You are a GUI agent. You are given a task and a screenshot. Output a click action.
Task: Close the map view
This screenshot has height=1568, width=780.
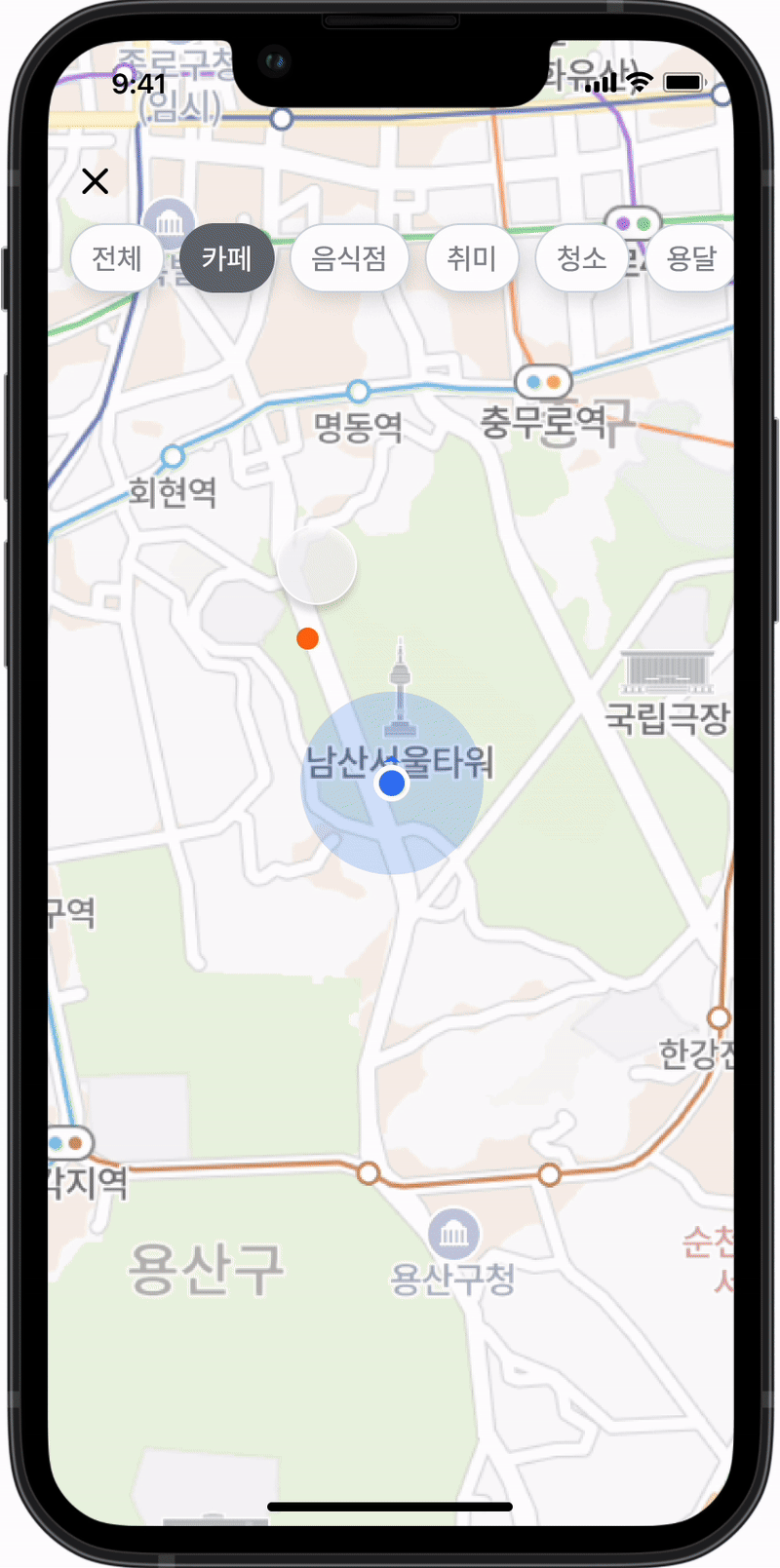(96, 181)
